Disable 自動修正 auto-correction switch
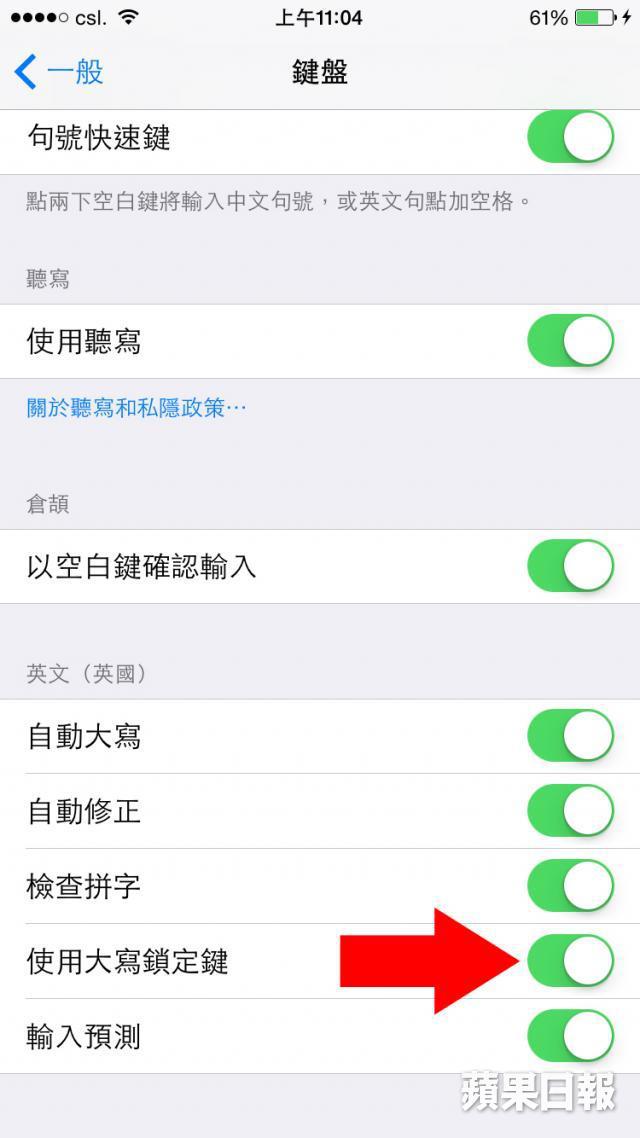This screenshot has width=640, height=1138. click(570, 811)
